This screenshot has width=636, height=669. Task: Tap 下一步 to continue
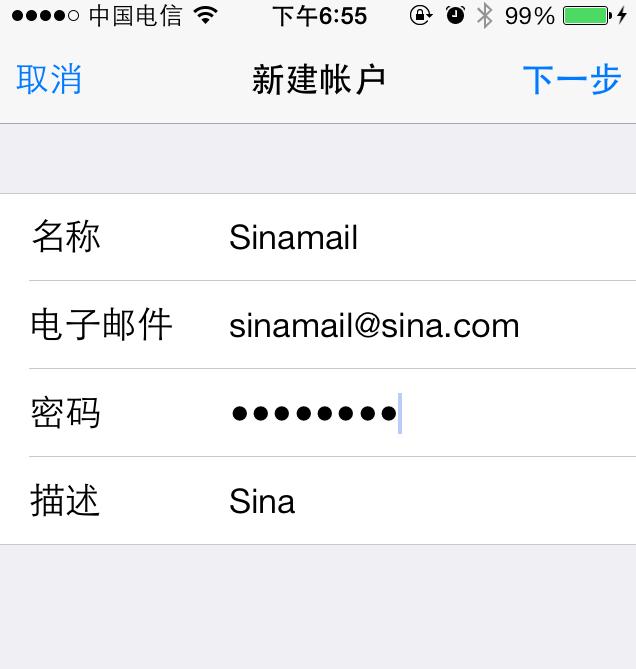pyautogui.click(x=572, y=80)
